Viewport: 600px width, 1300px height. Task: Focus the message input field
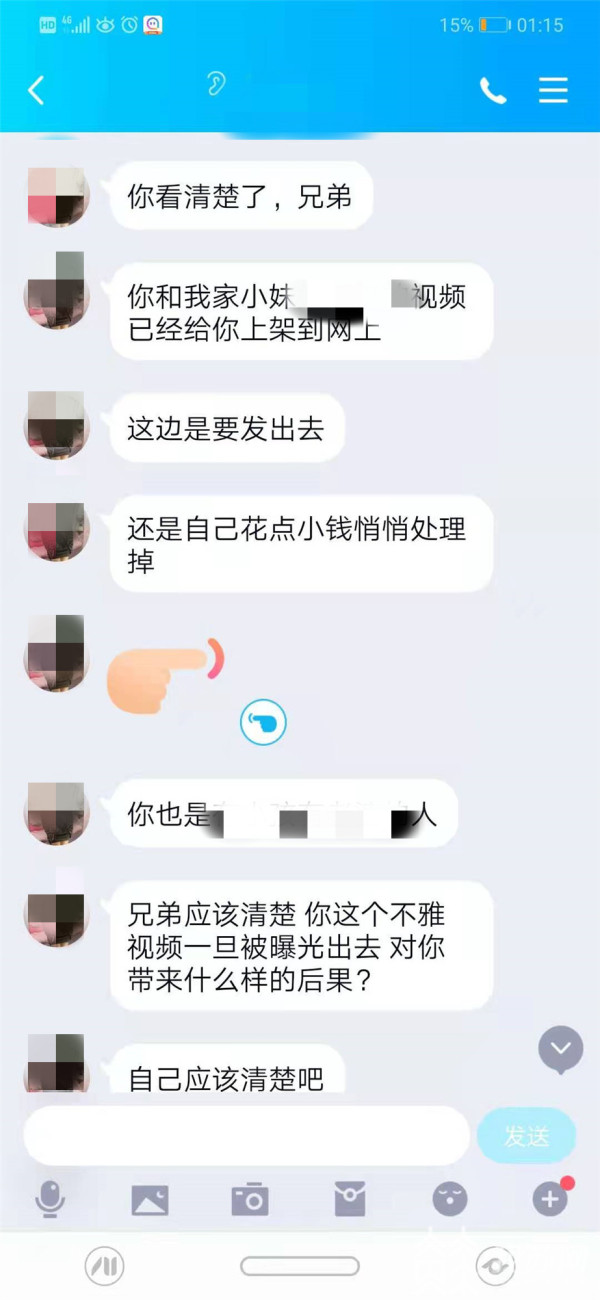point(246,1136)
